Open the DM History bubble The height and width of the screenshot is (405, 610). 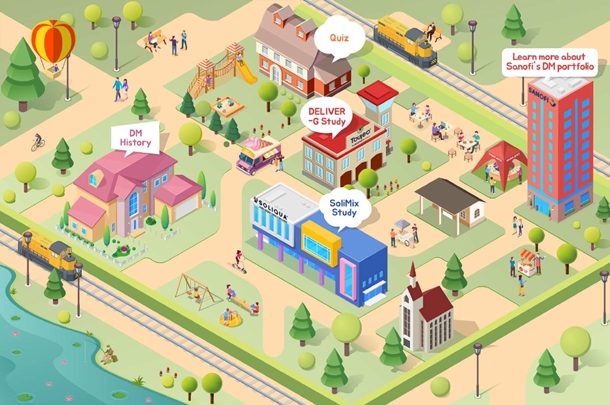click(135, 137)
